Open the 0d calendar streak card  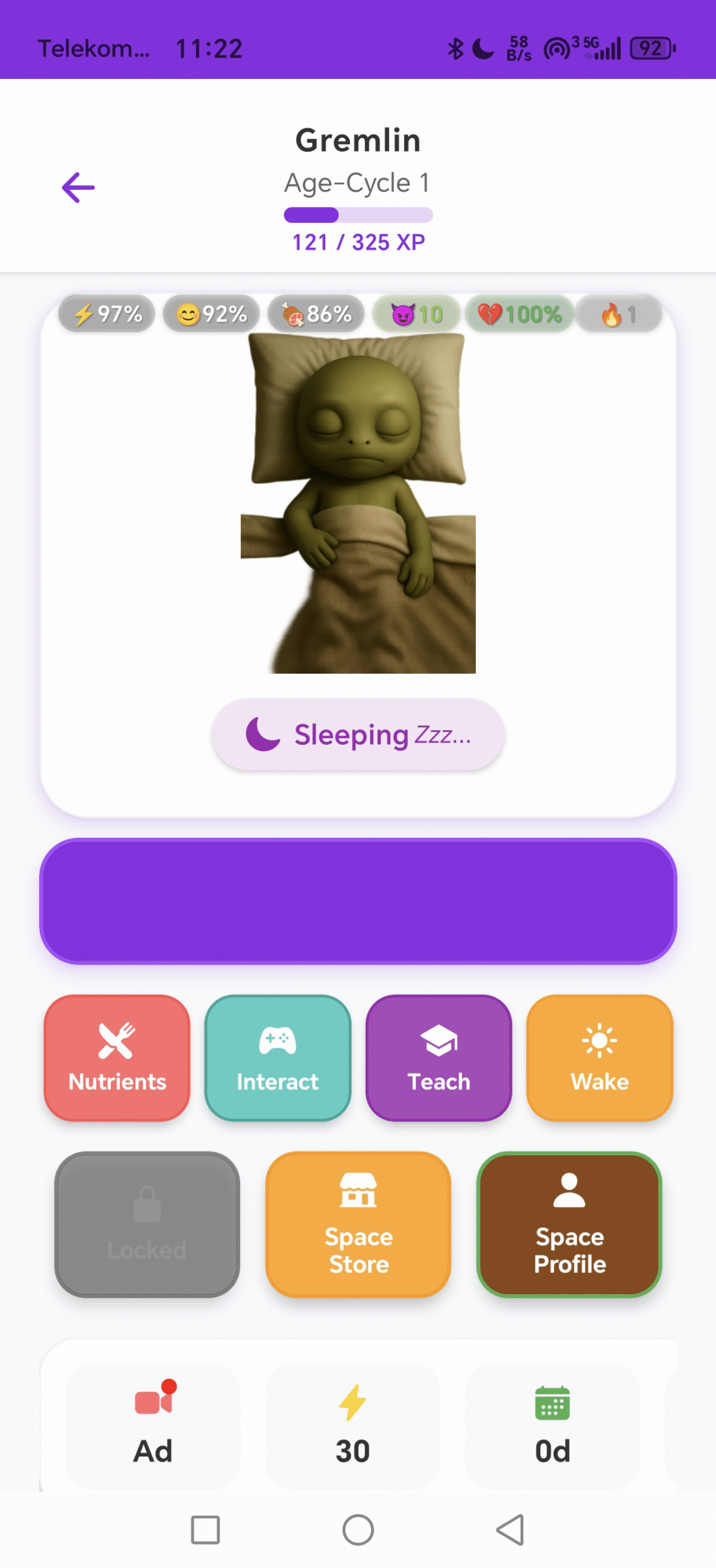point(552,1425)
